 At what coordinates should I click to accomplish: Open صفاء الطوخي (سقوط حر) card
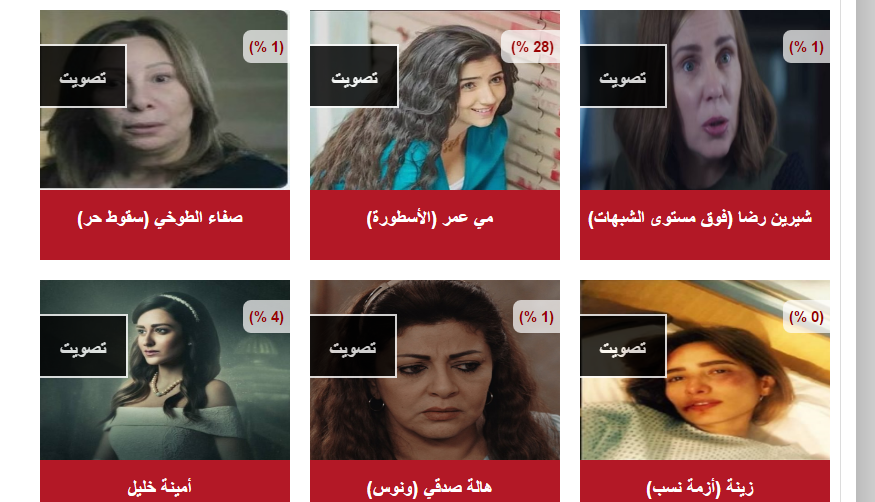[164, 218]
